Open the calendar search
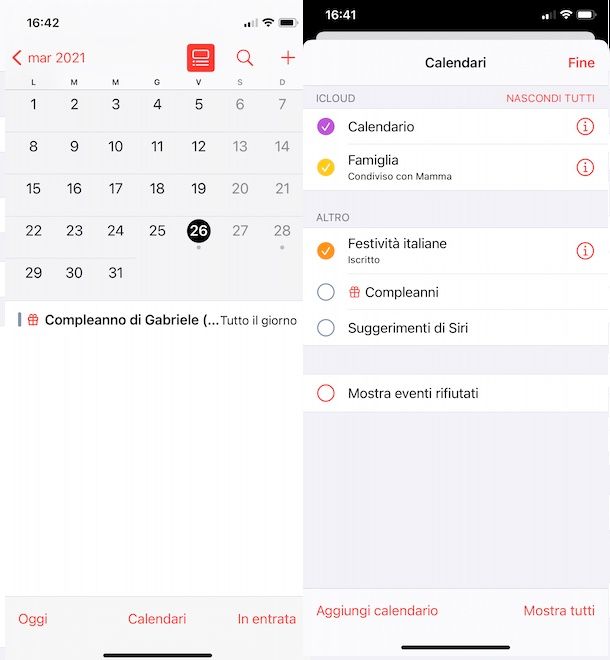The image size is (610, 660). (245, 58)
